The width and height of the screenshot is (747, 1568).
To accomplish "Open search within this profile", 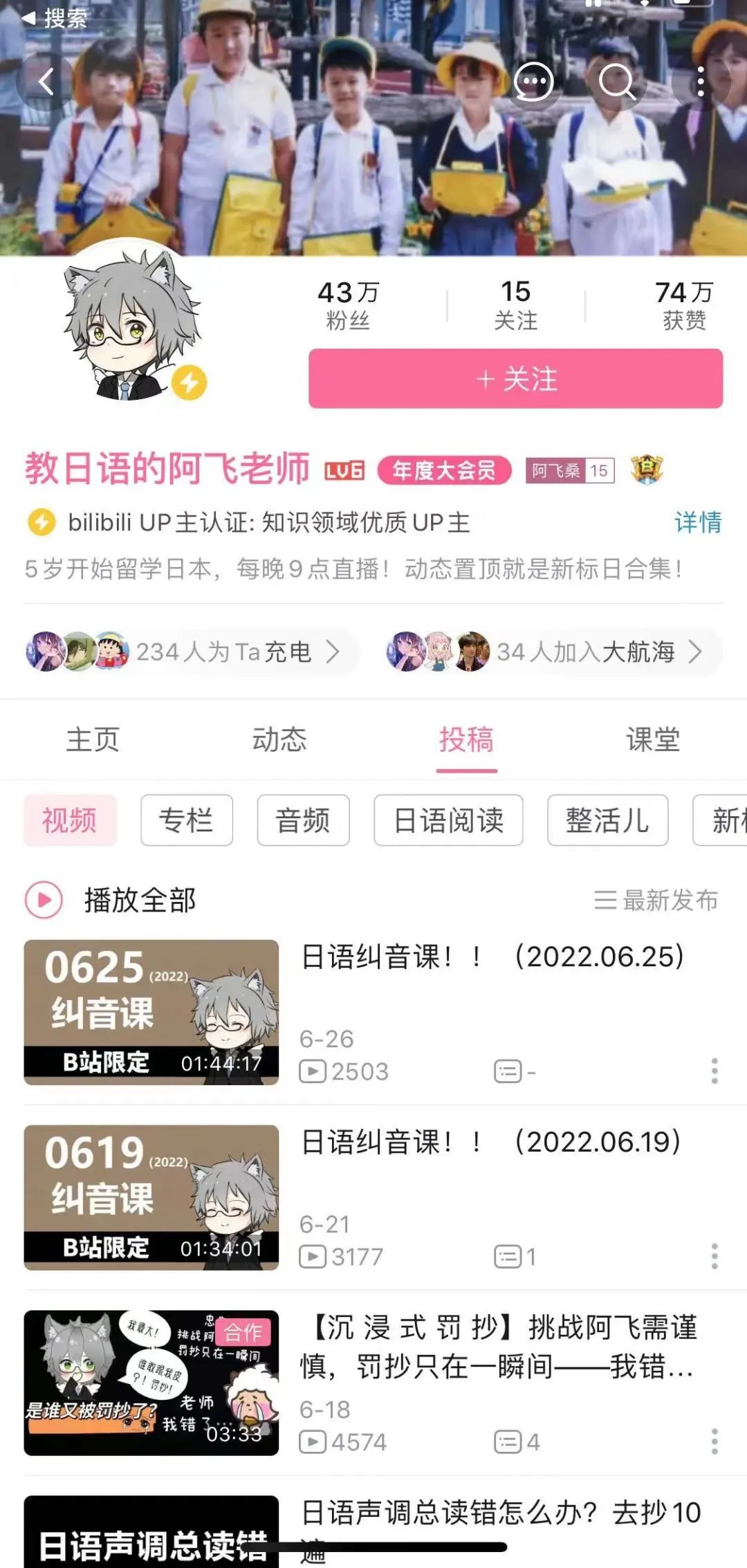I will click(x=616, y=82).
